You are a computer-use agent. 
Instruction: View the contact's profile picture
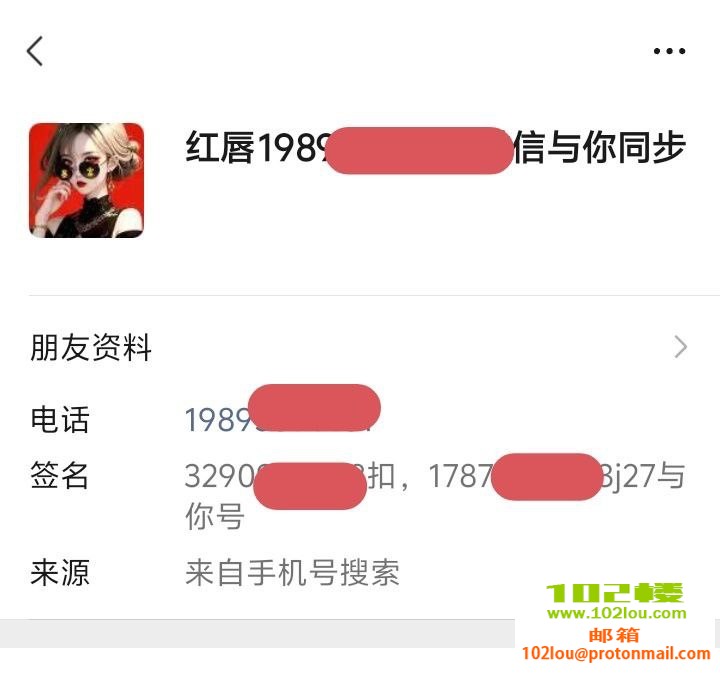(86, 180)
